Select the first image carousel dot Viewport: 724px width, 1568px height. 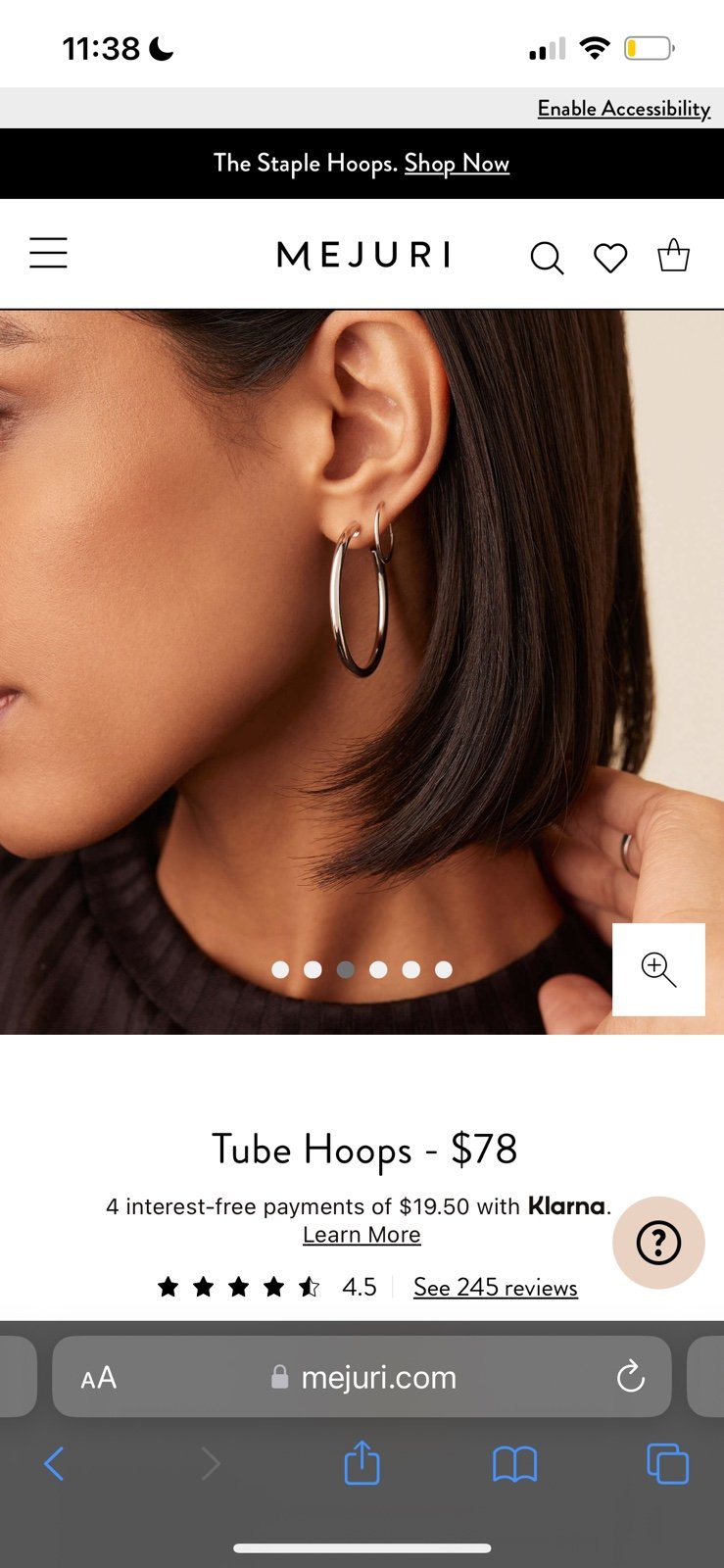click(x=280, y=969)
